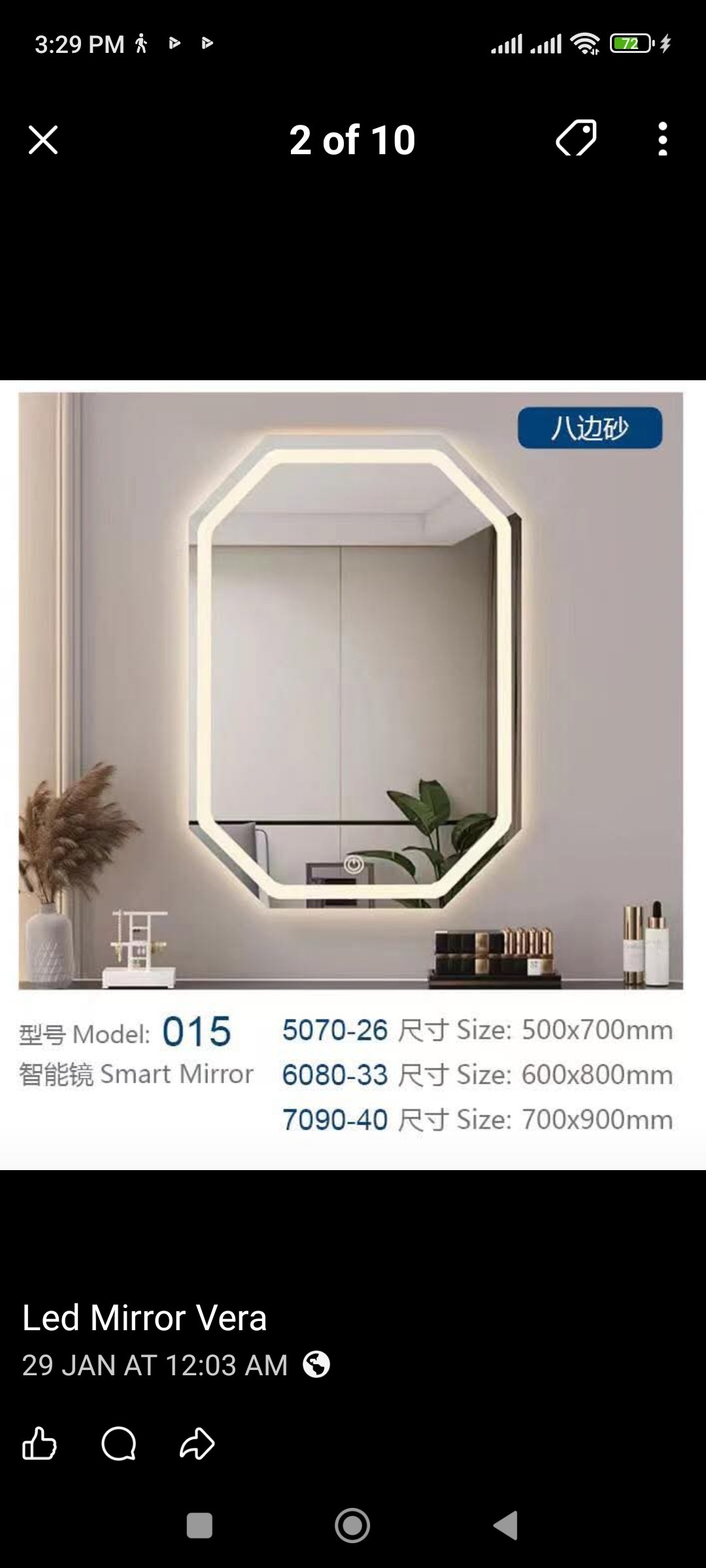Open the Led Mirror Vera page name
This screenshot has height=1568, width=706.
pyautogui.click(x=144, y=1317)
